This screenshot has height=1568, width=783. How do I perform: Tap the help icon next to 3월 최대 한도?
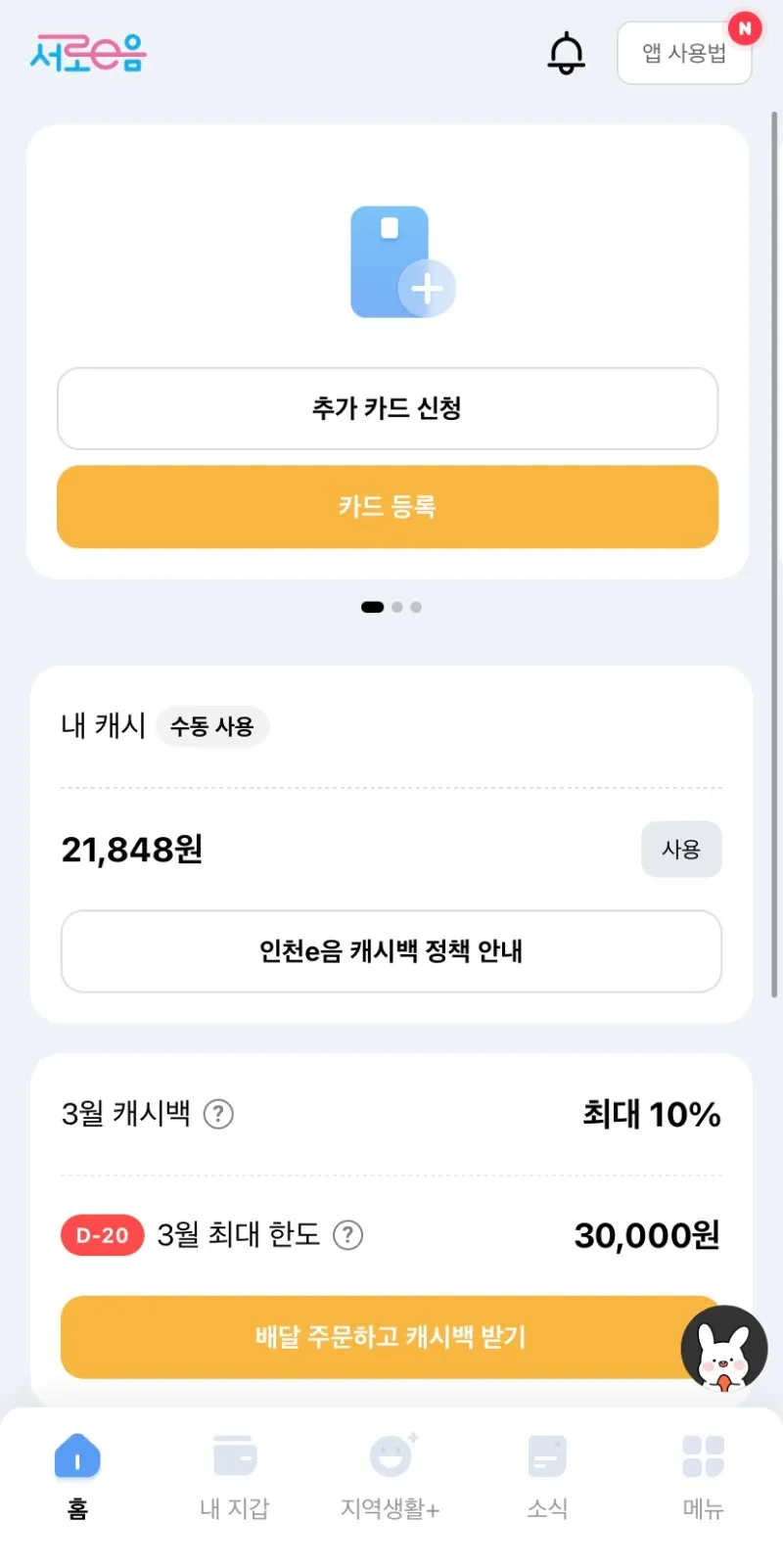pos(347,1235)
